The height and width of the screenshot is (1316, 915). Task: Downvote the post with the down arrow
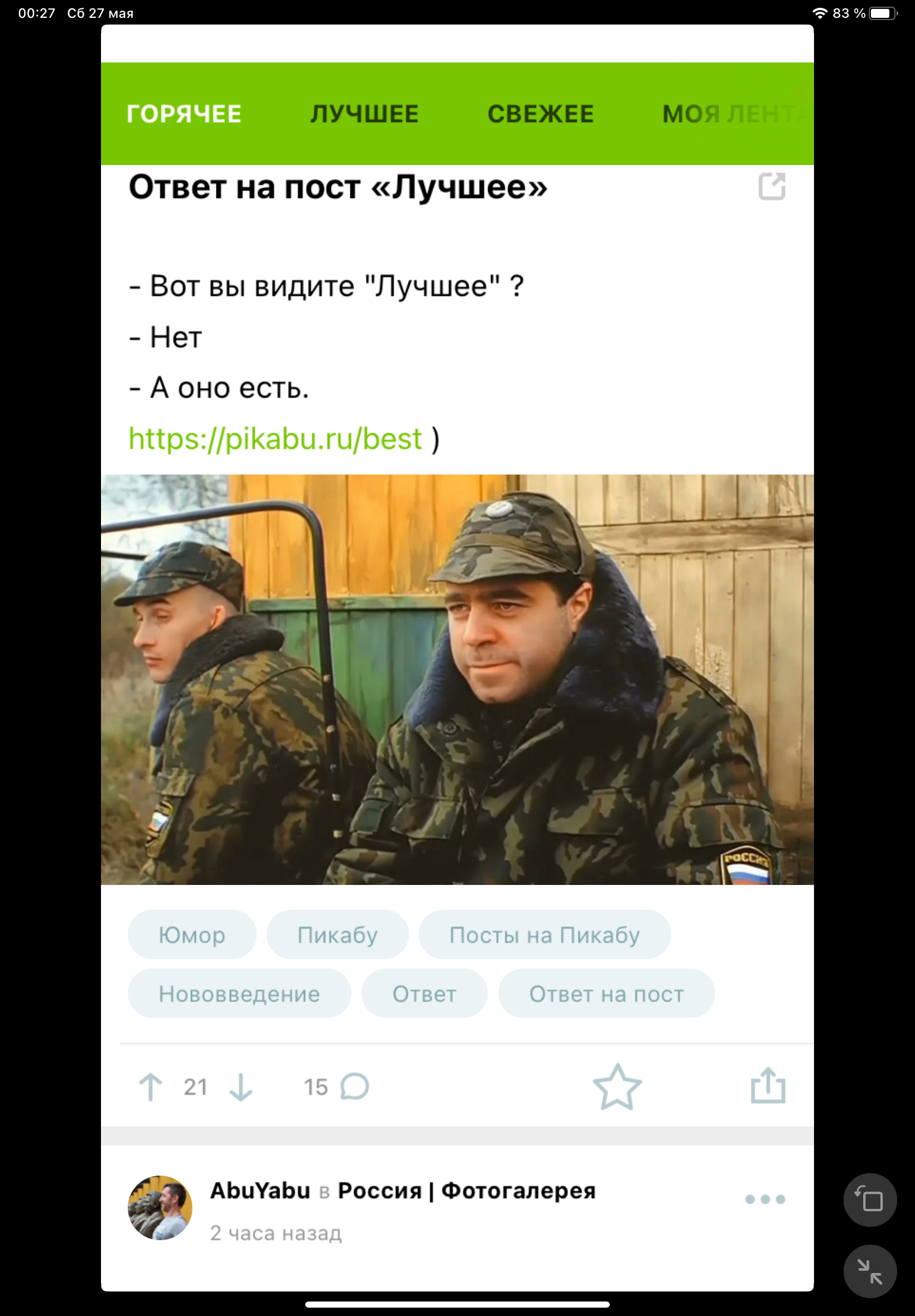tap(240, 1087)
